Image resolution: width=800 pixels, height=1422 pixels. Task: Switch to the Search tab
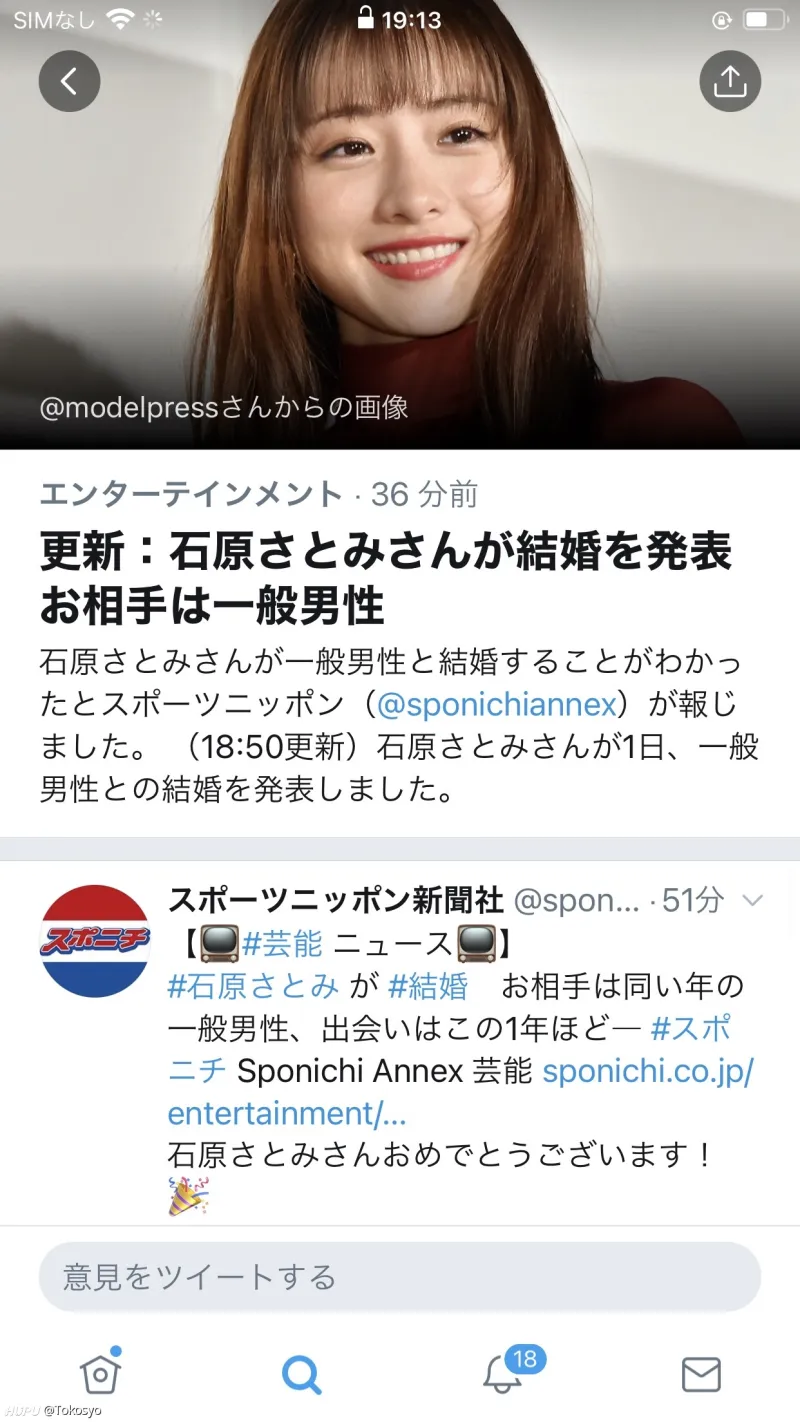click(300, 1375)
